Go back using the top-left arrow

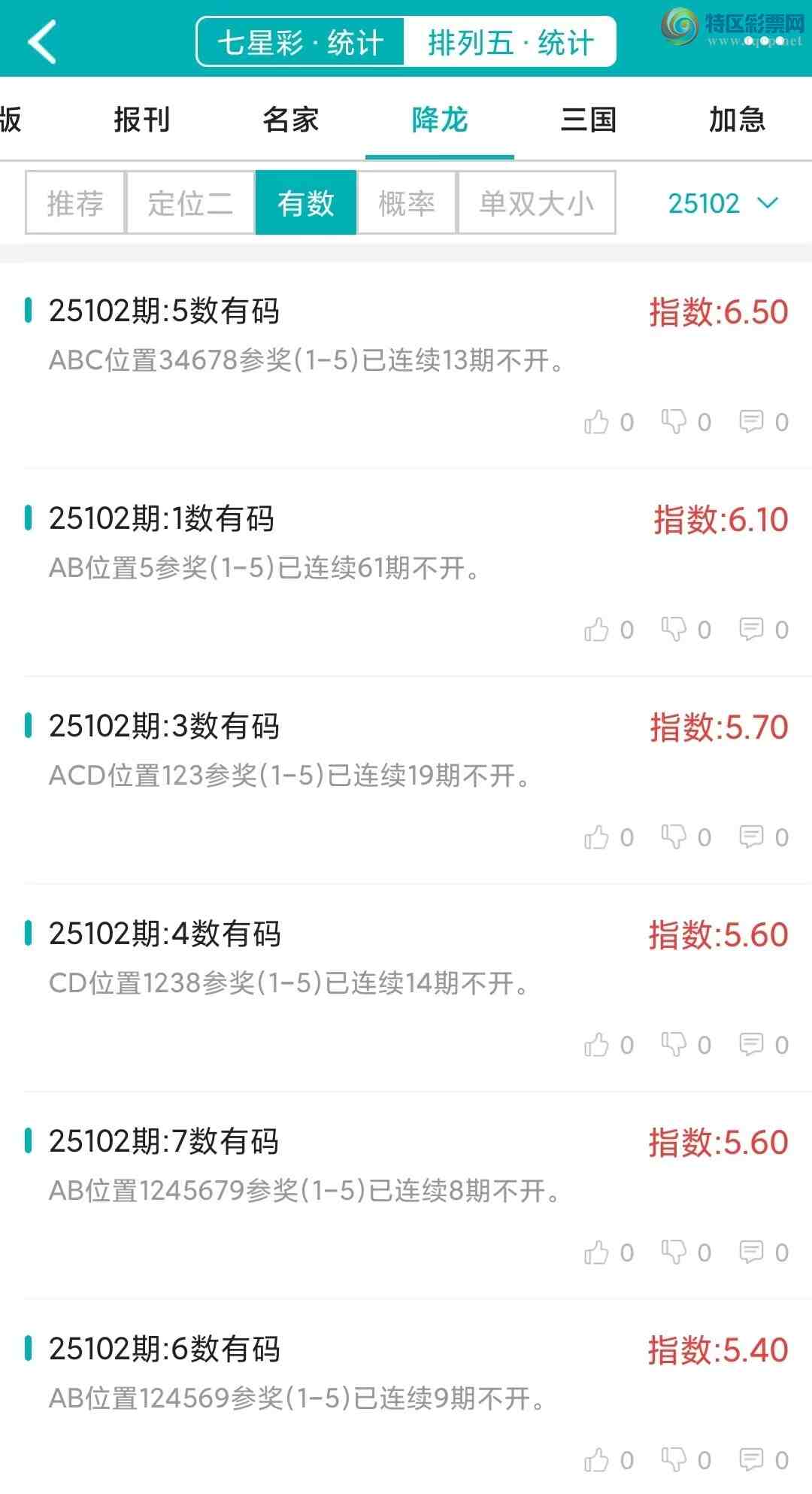(43, 42)
